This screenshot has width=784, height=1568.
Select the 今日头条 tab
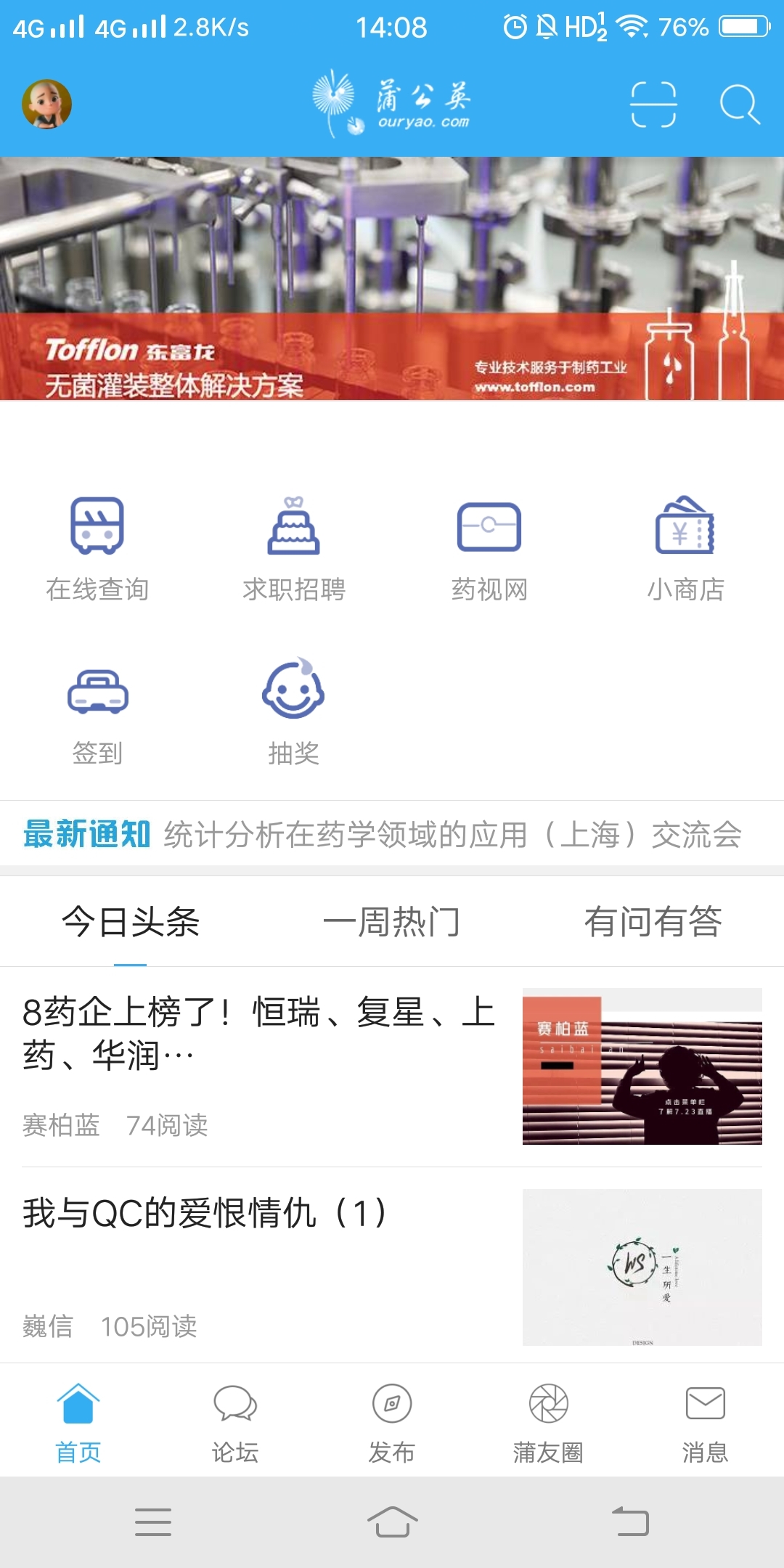click(x=131, y=922)
